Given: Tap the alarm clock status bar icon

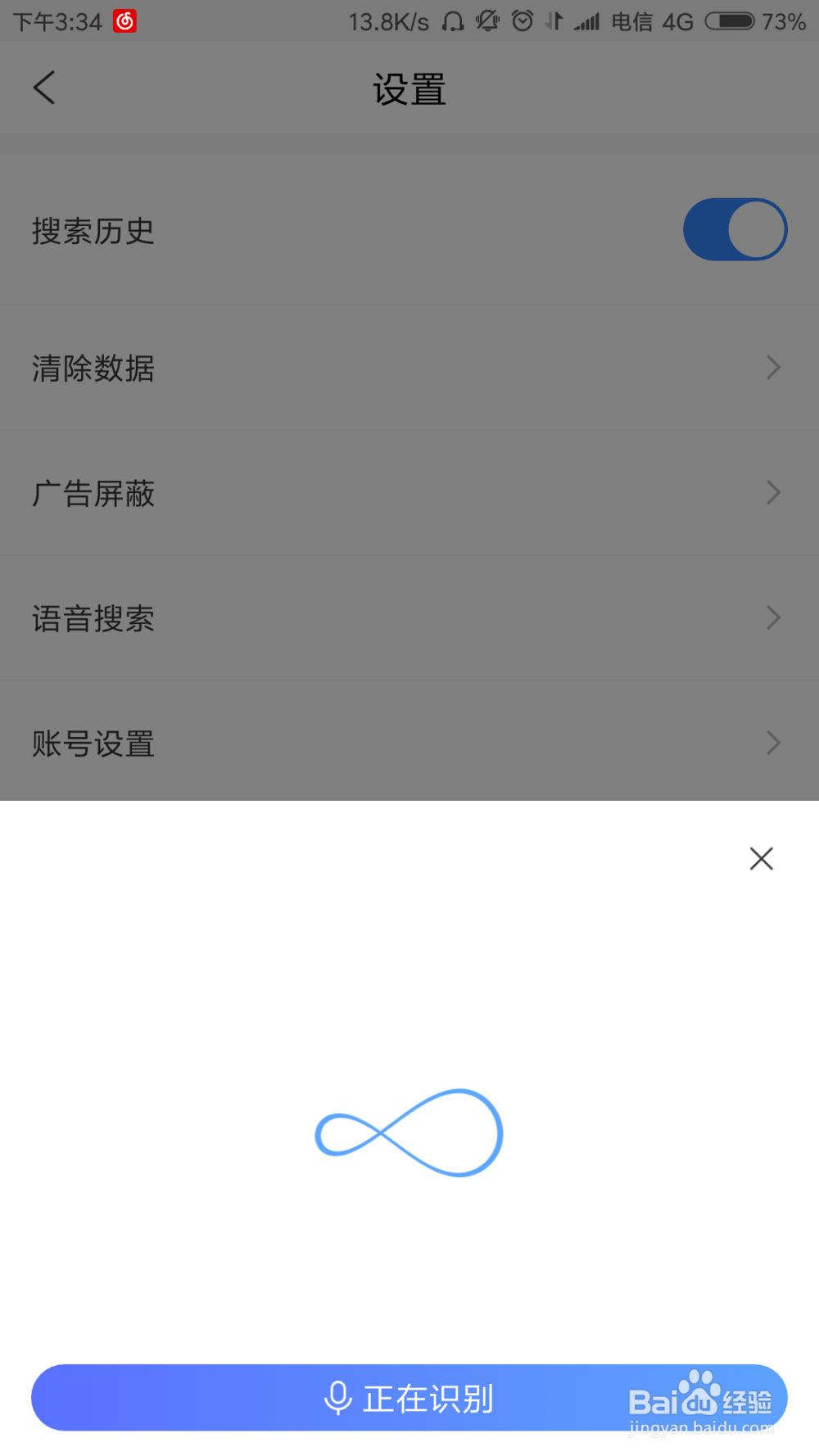Looking at the screenshot, I should (522, 20).
